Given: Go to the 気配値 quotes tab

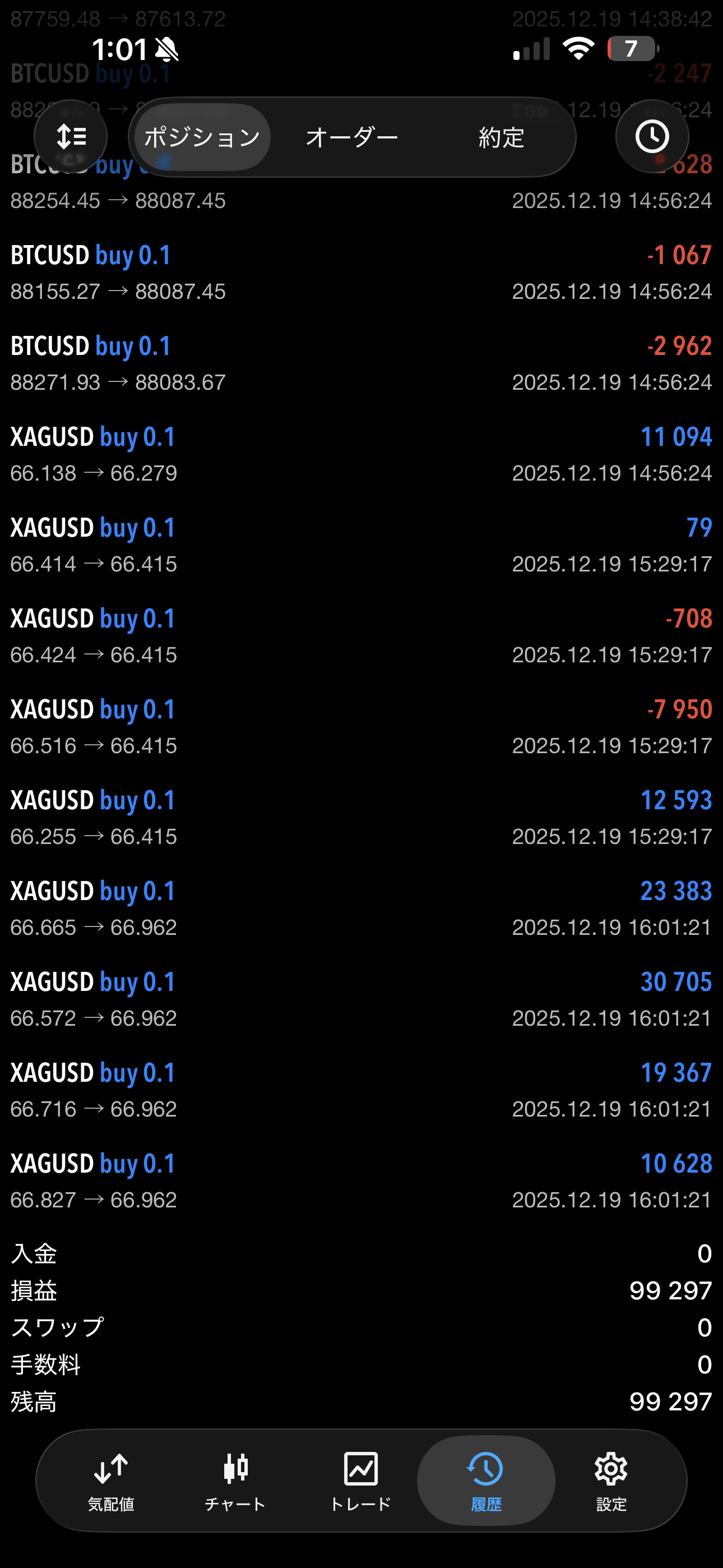Looking at the screenshot, I should tap(111, 1481).
